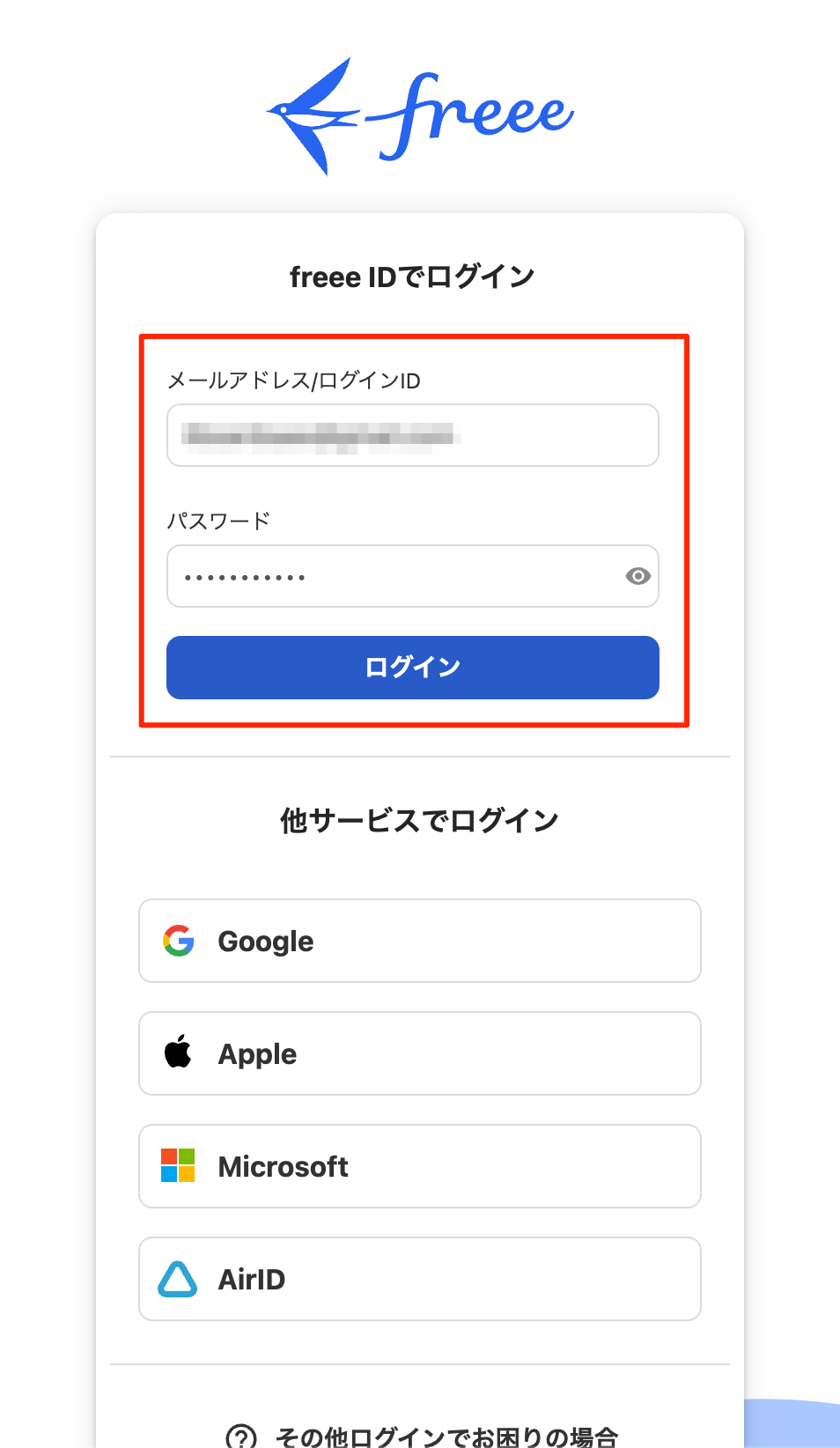Screen dimensions: 840x1448
Task: Show the password with the eye icon
Action: click(637, 576)
